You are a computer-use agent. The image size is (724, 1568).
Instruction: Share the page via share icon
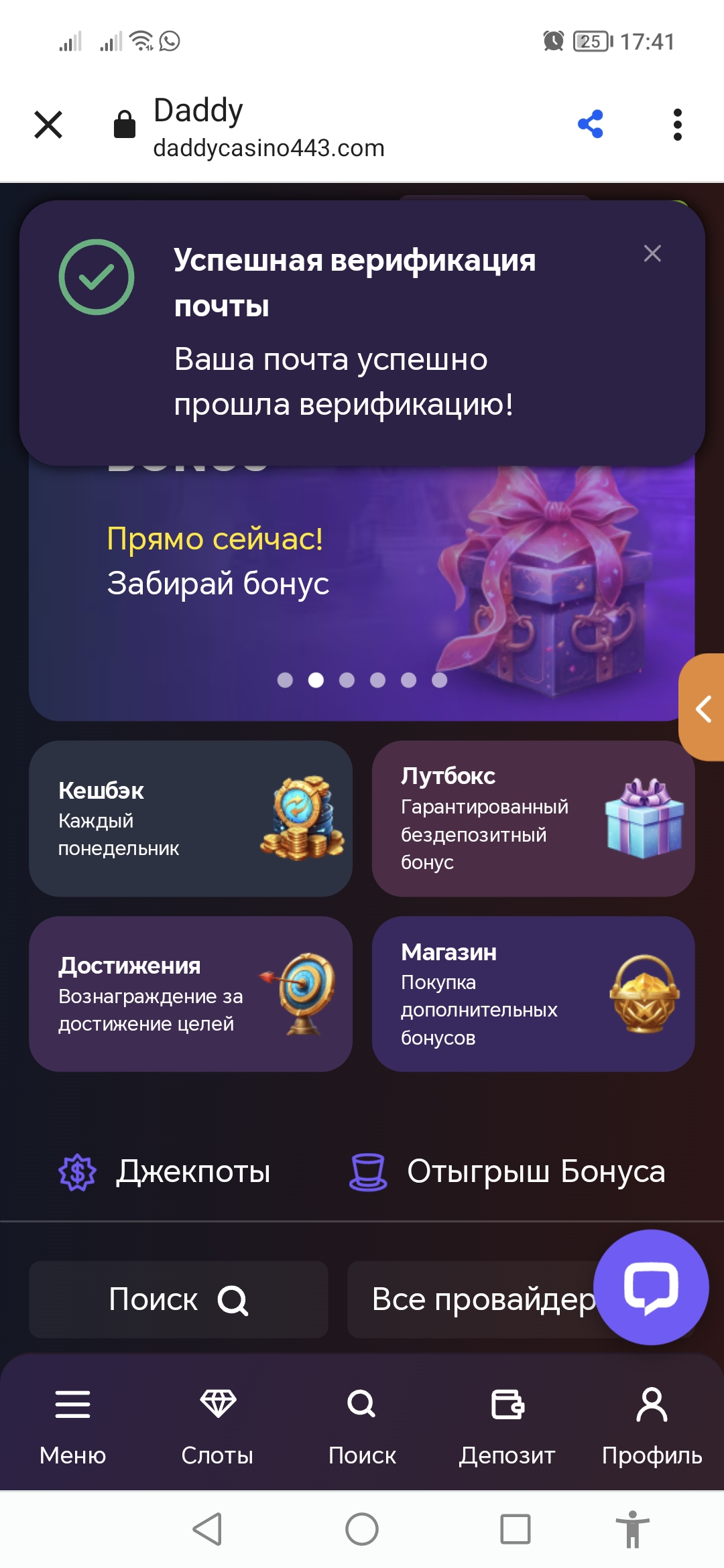pos(591,125)
